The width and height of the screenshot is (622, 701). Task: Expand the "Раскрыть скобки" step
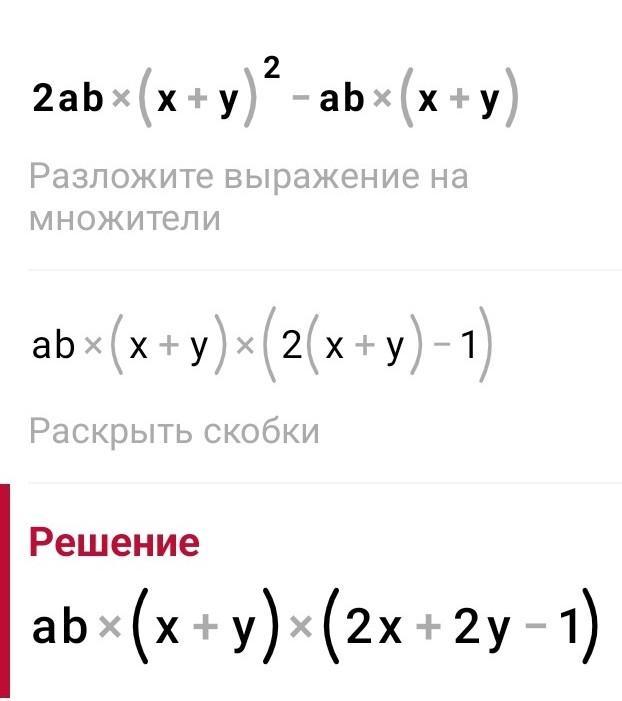[174, 431]
